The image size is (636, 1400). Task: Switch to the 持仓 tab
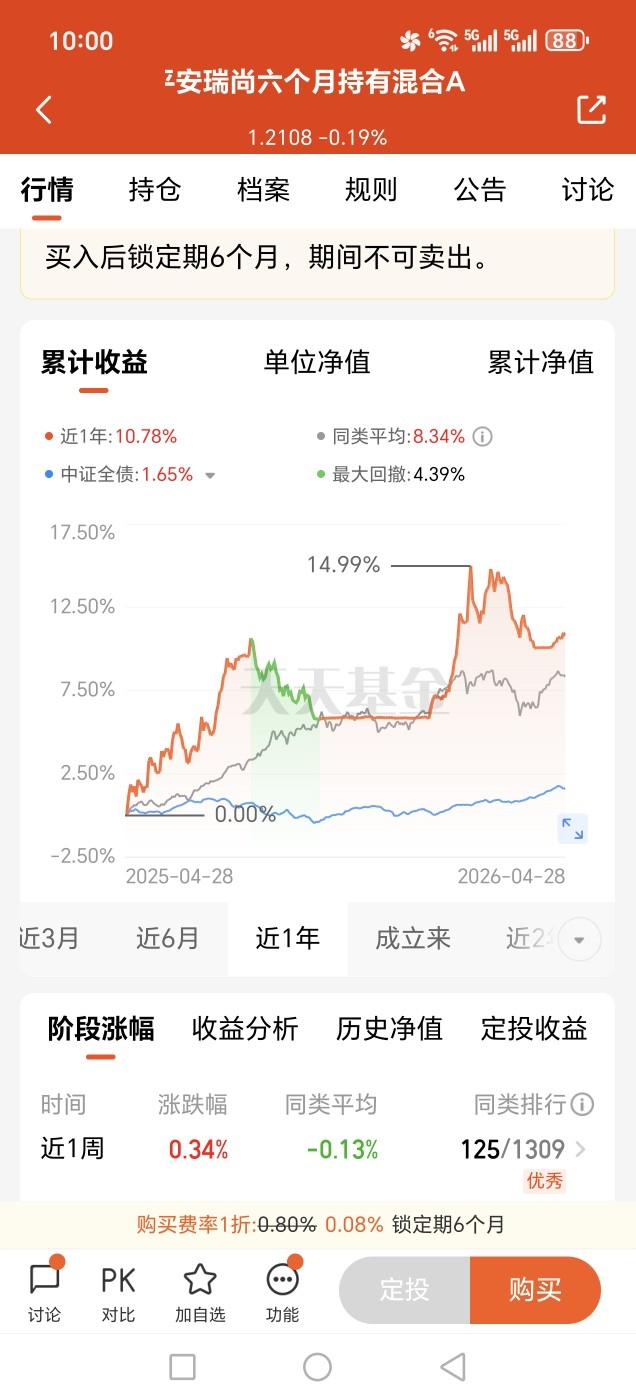[155, 189]
